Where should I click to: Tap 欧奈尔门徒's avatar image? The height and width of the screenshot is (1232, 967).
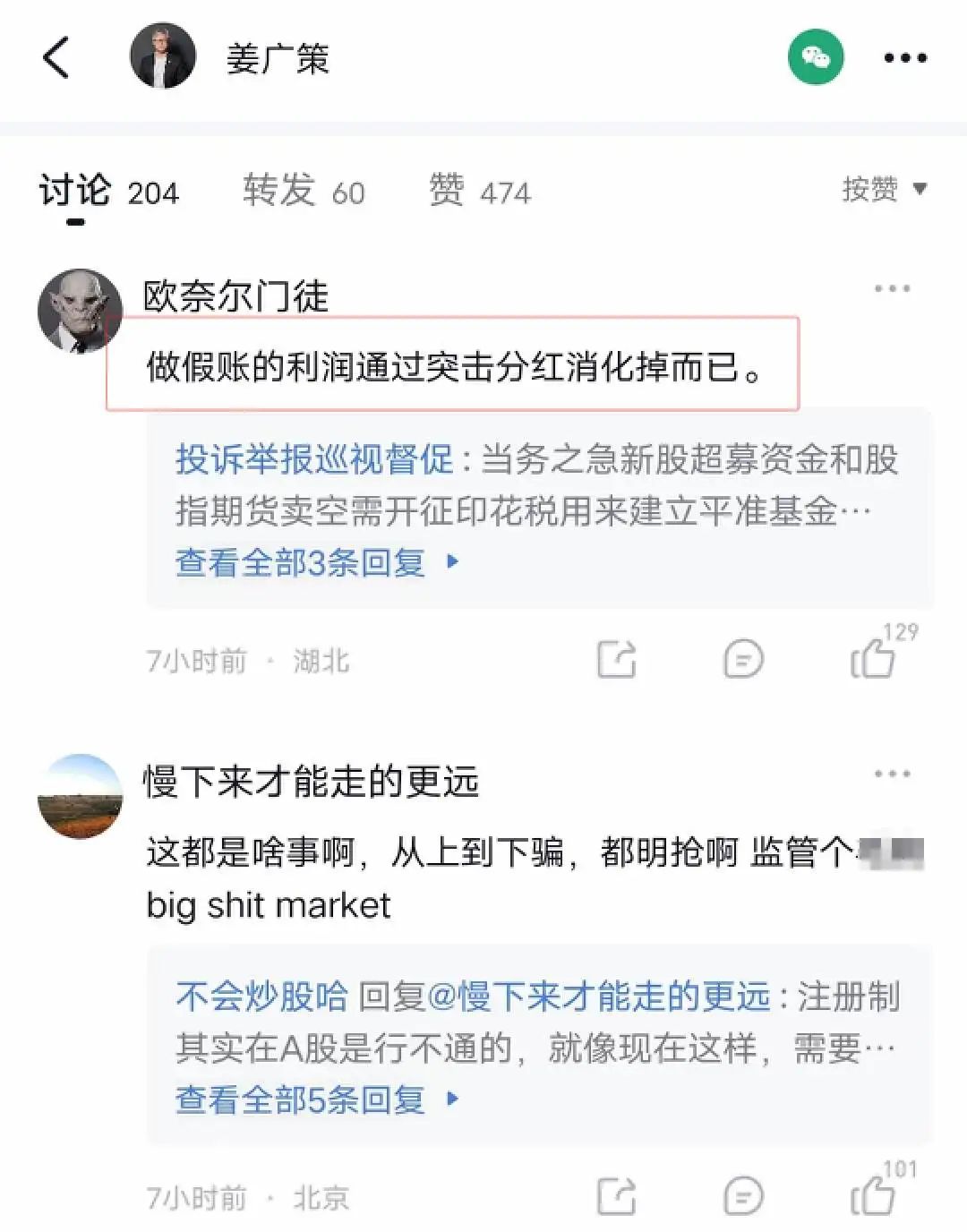click(81, 312)
